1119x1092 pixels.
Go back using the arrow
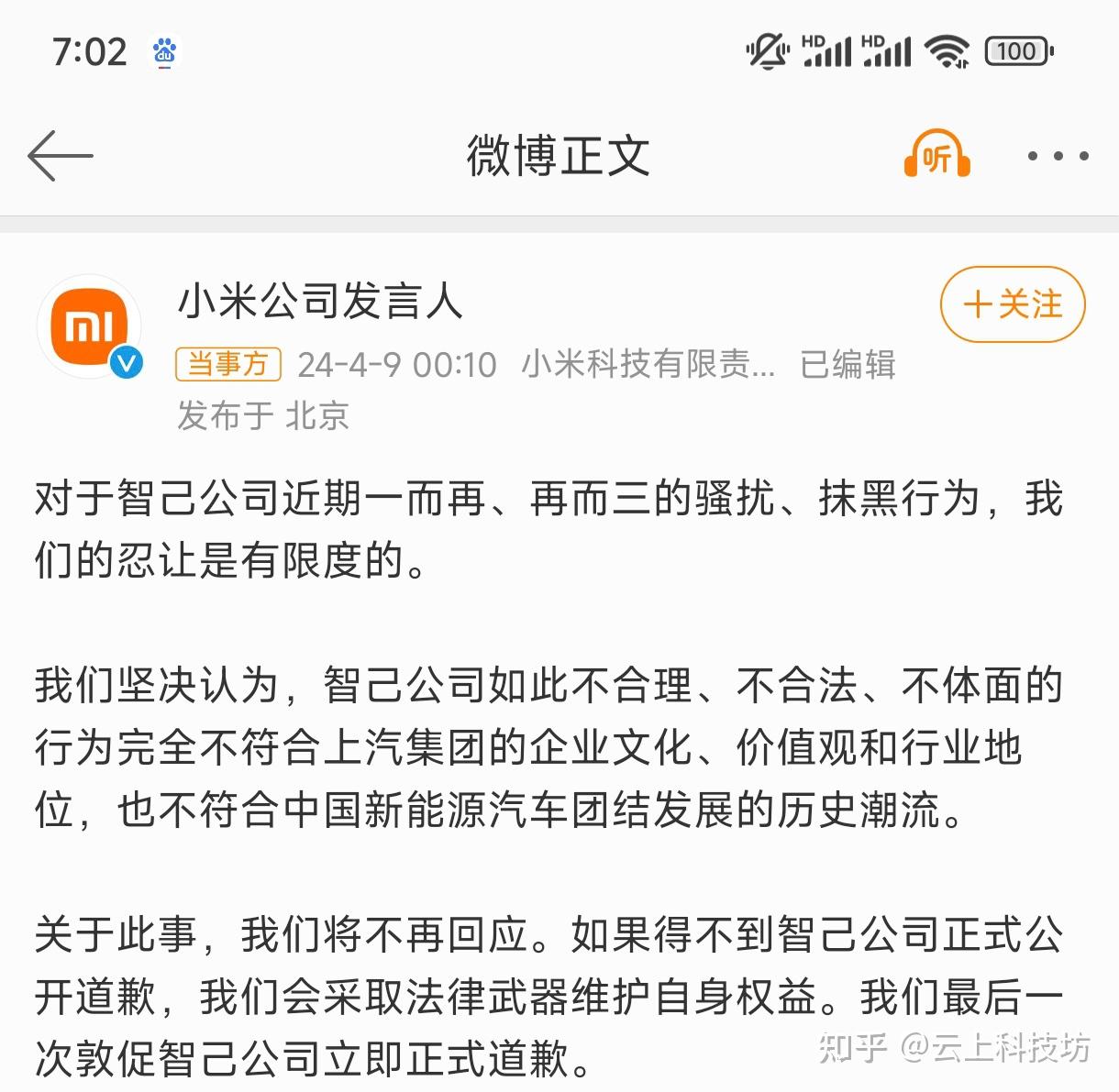[61, 156]
